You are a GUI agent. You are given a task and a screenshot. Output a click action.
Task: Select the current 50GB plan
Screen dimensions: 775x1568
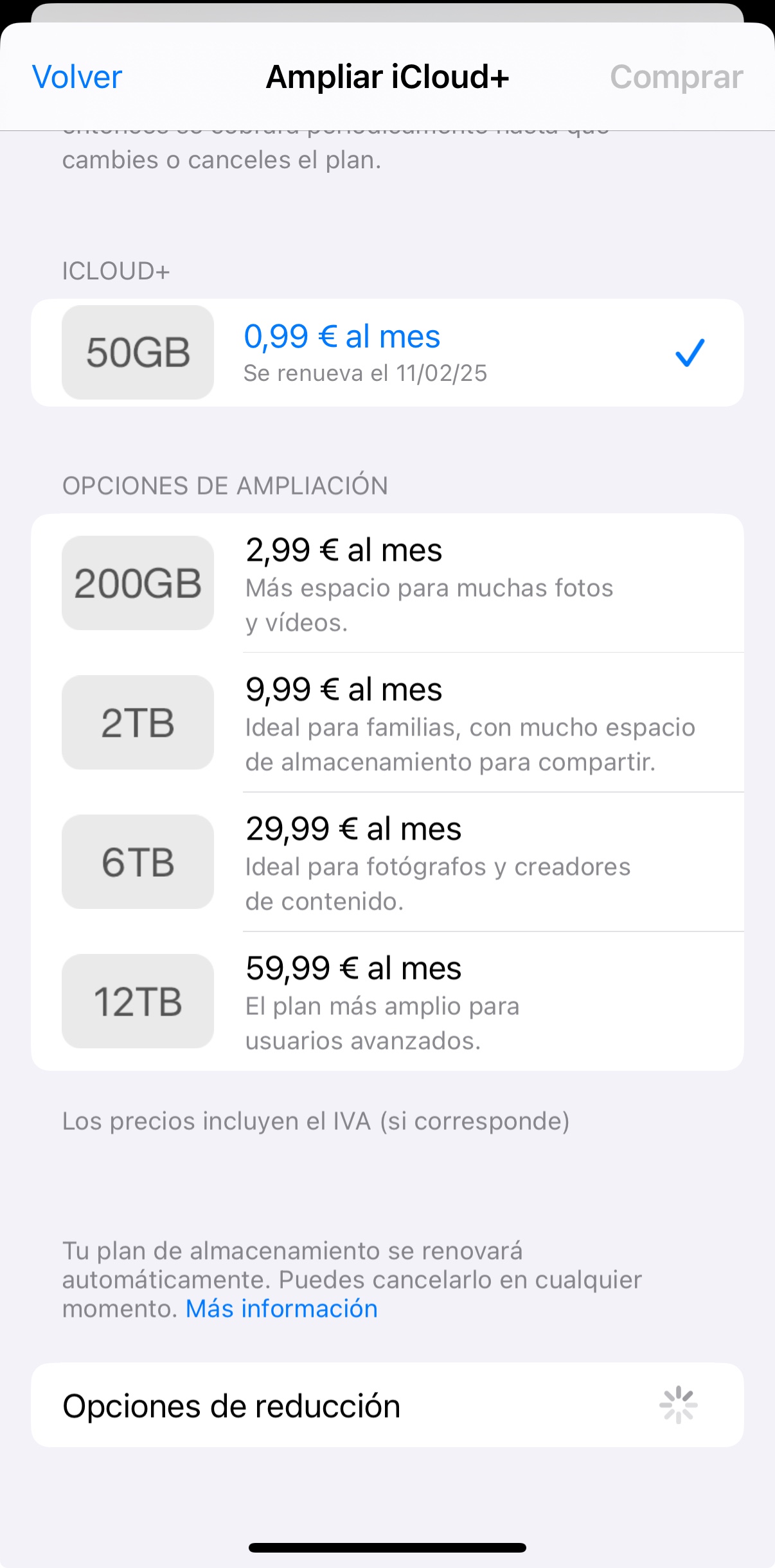click(387, 353)
